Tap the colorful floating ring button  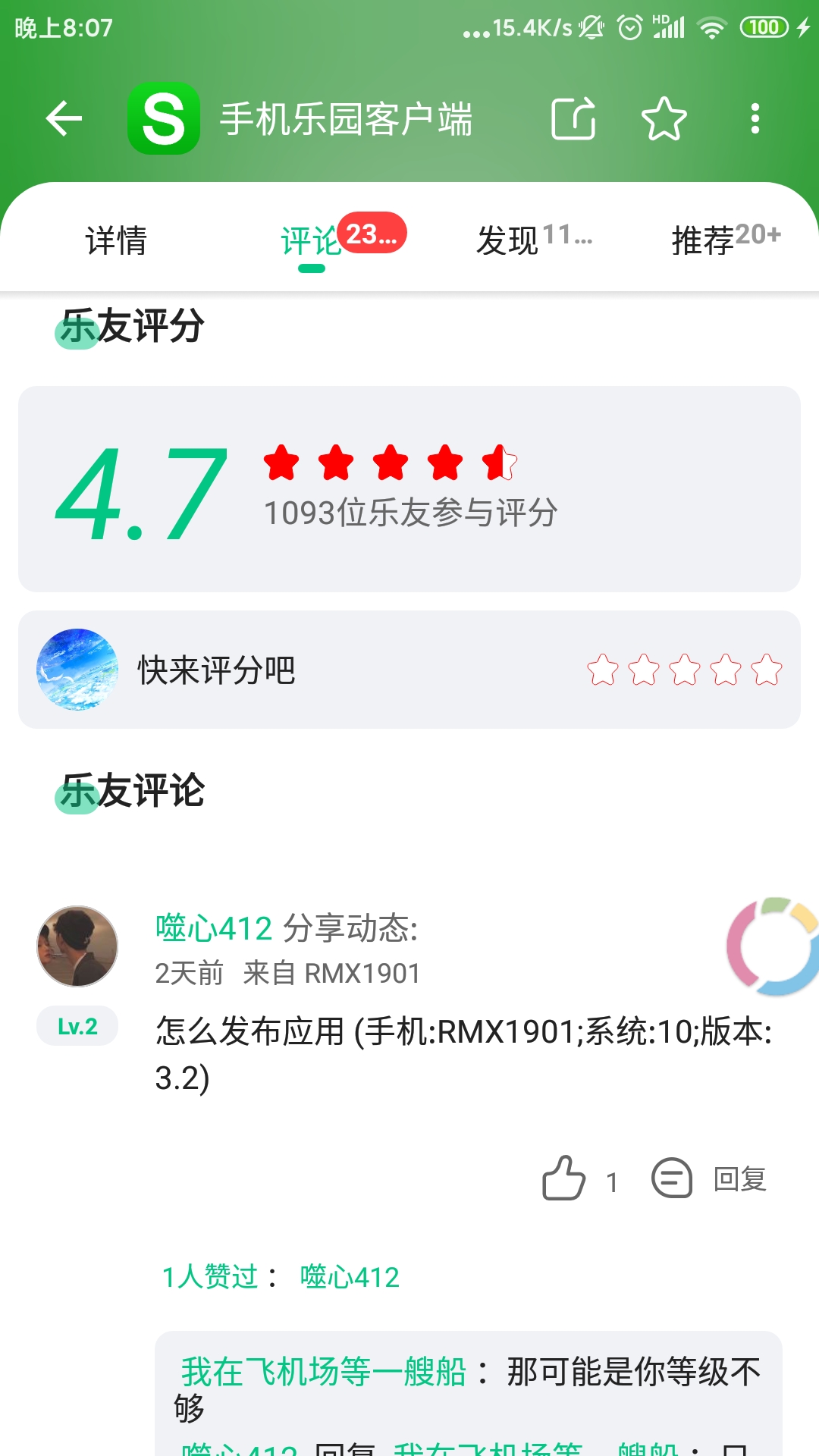[772, 946]
